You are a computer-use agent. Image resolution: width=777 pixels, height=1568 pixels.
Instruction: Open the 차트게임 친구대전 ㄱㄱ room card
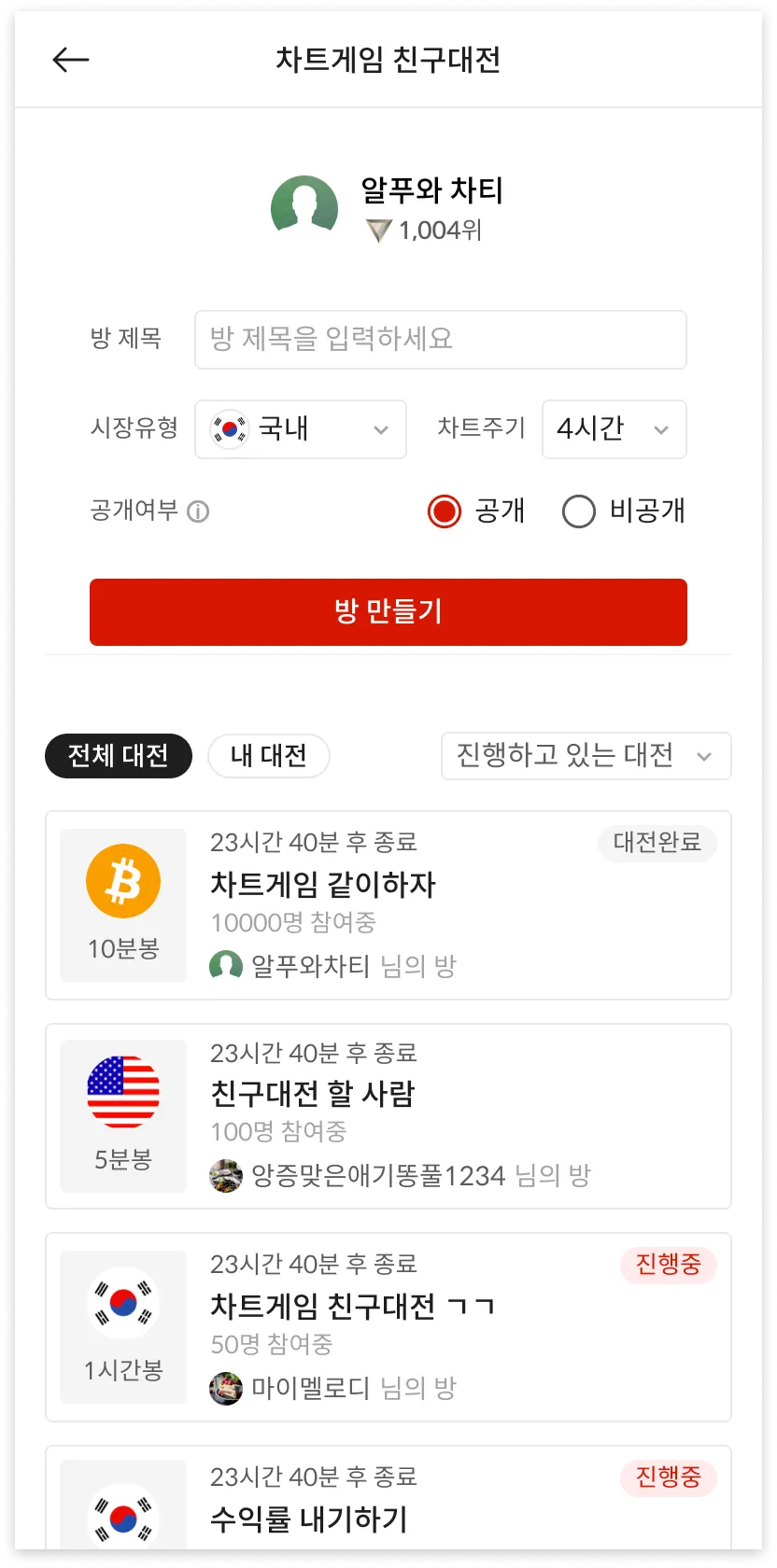(388, 1327)
